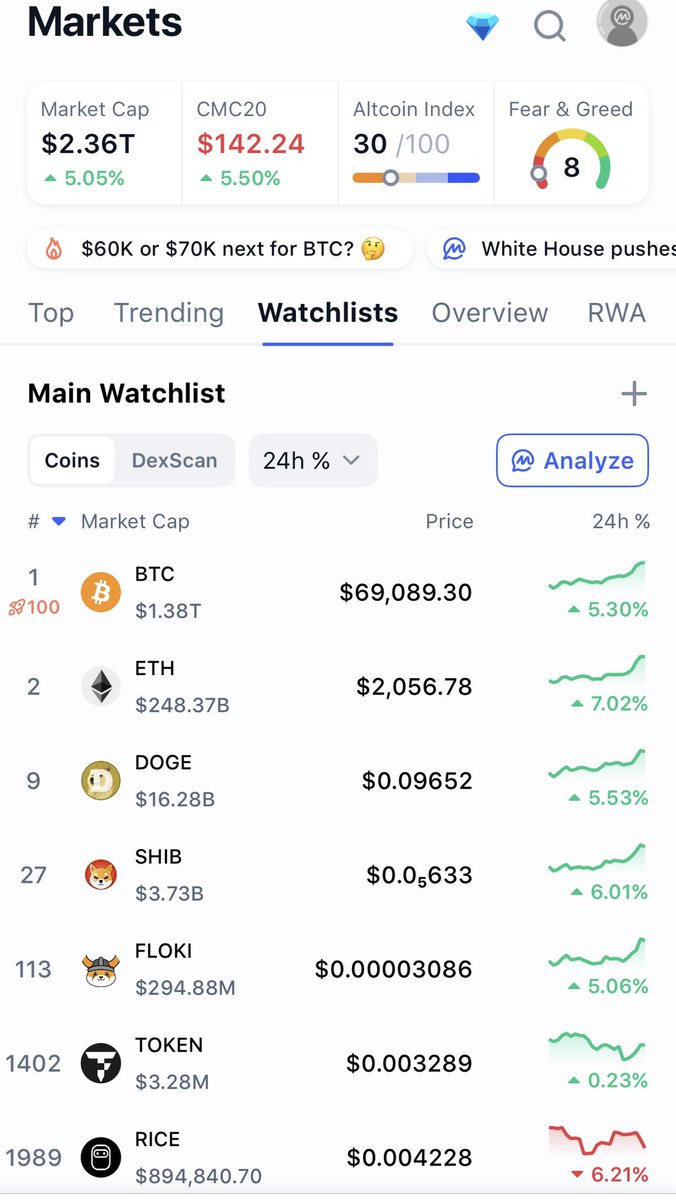The image size is (676, 1200).
Task: Tap the Analyze button
Action: pyautogui.click(x=573, y=461)
